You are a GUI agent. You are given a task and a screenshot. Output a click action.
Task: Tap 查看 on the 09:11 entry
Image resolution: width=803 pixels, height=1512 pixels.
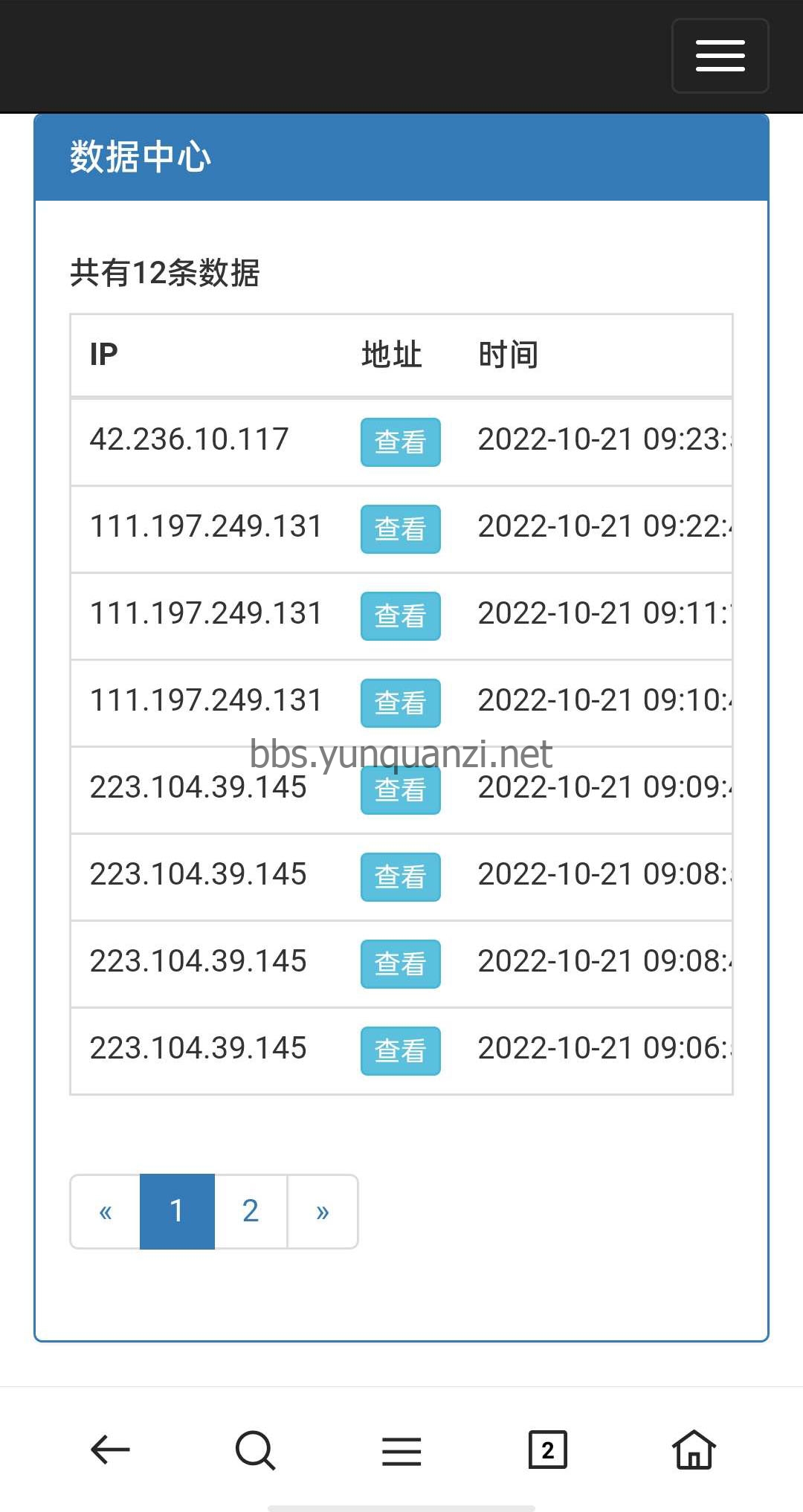(400, 616)
